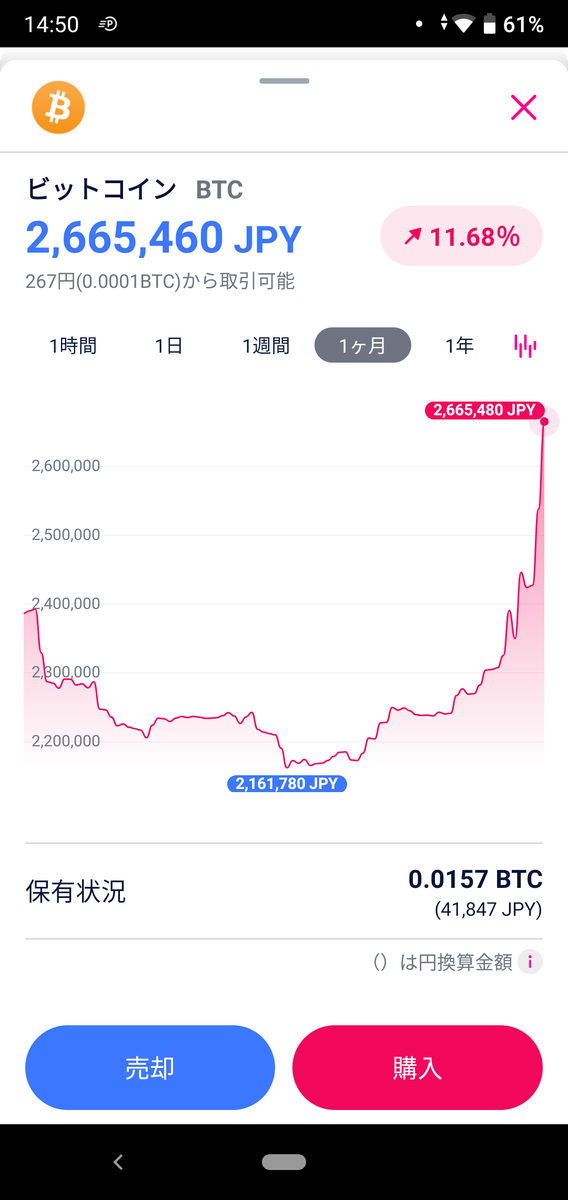
Task: Select the 1ヶ月 chart range
Action: point(362,345)
